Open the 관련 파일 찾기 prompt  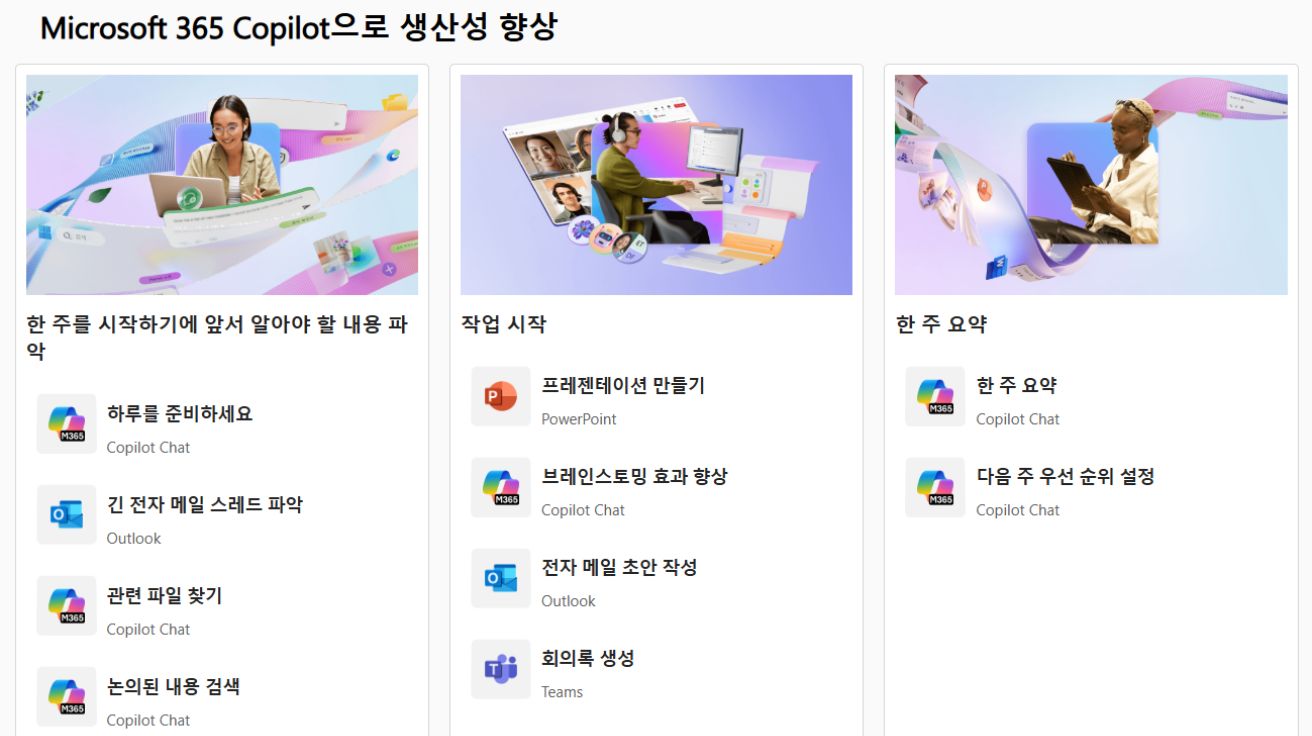pos(164,596)
